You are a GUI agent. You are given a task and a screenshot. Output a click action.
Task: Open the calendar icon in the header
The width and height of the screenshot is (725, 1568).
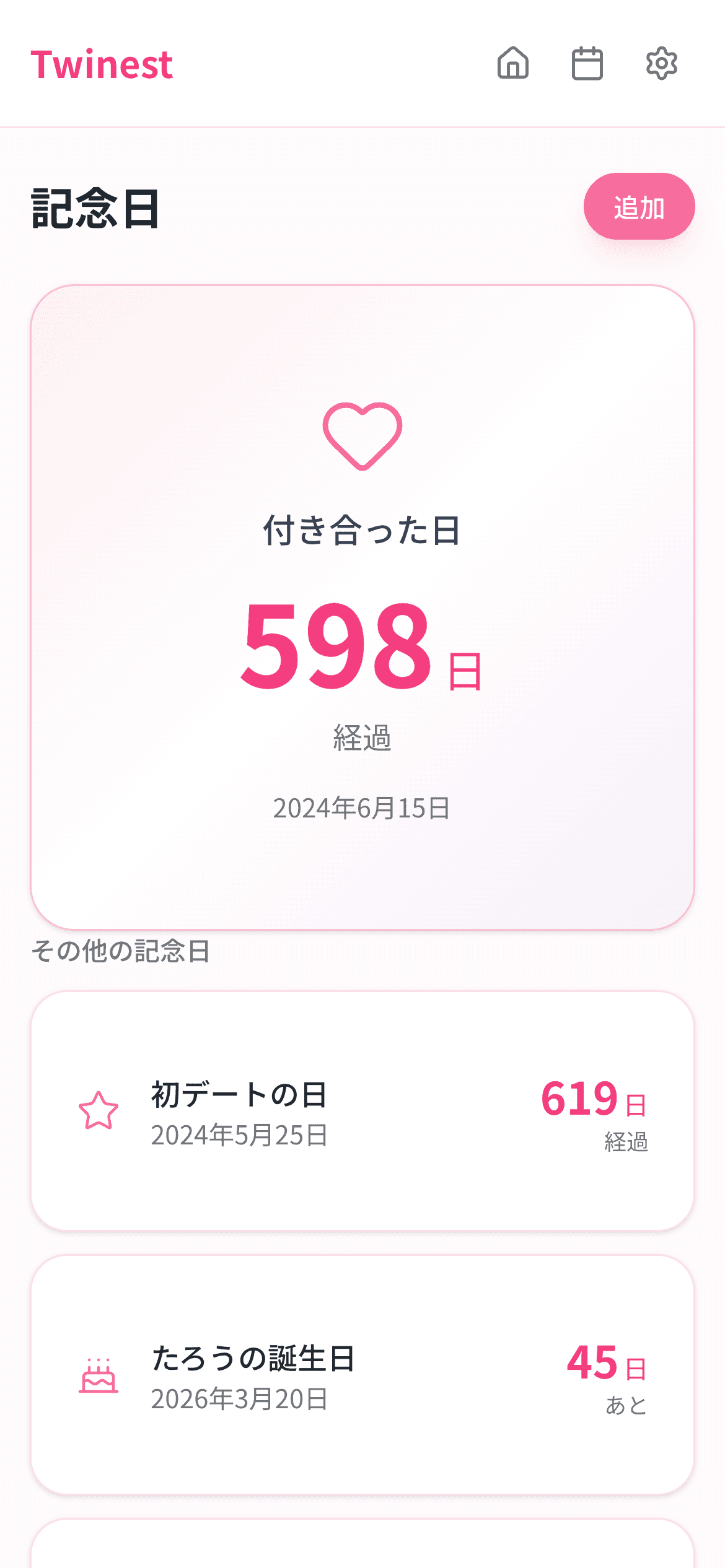tap(588, 64)
